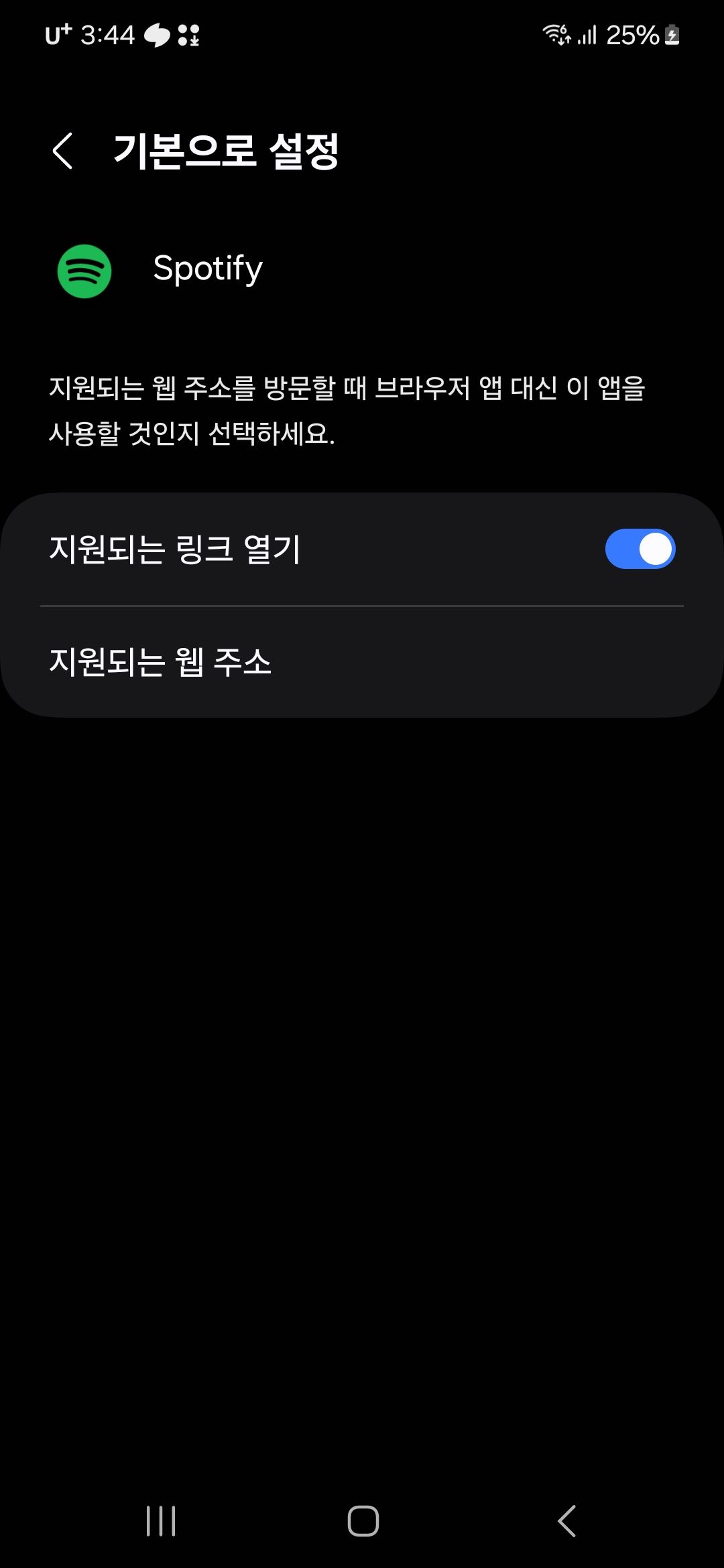Screen dimensions: 724x1568
Task: Toggle opening of supported links off
Action: pos(639,549)
